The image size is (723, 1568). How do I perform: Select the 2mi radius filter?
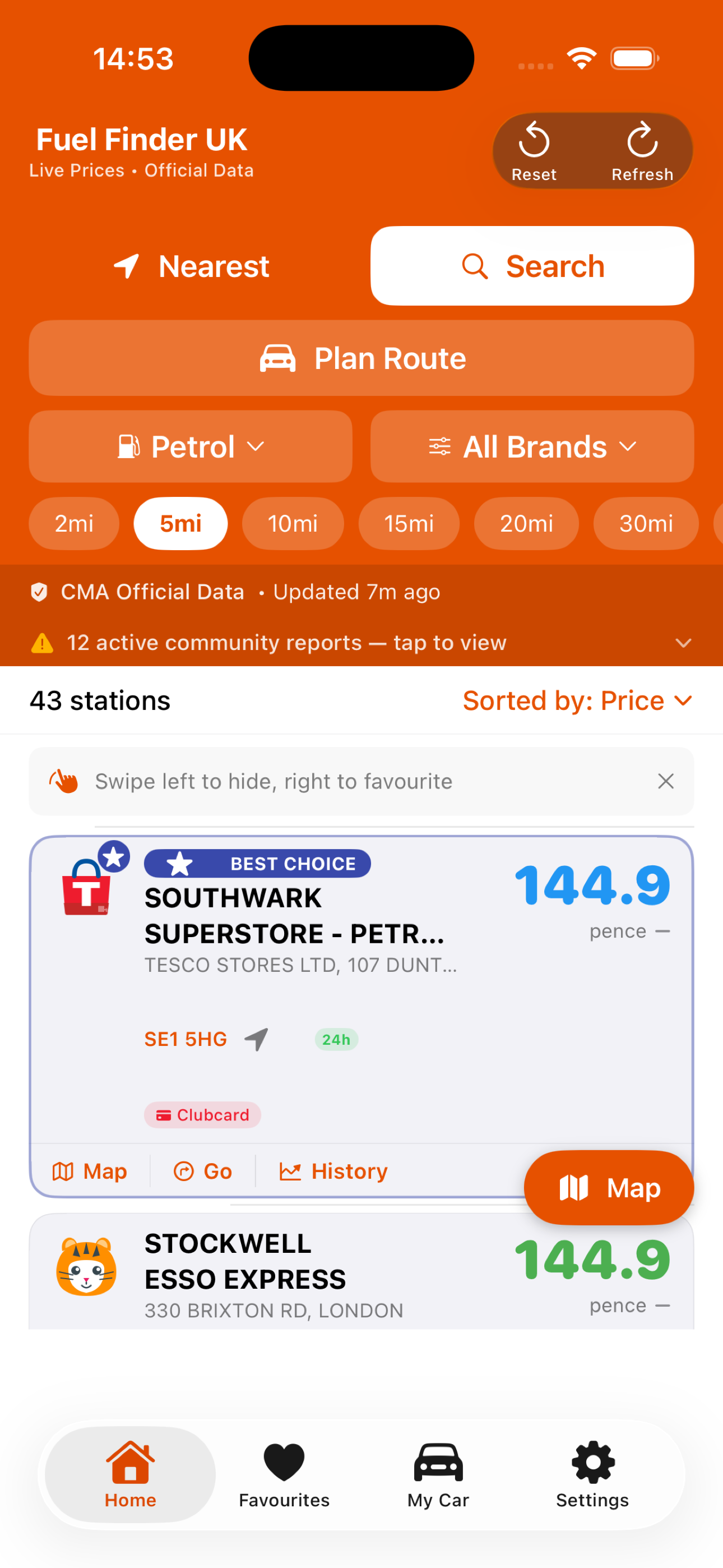tap(73, 523)
